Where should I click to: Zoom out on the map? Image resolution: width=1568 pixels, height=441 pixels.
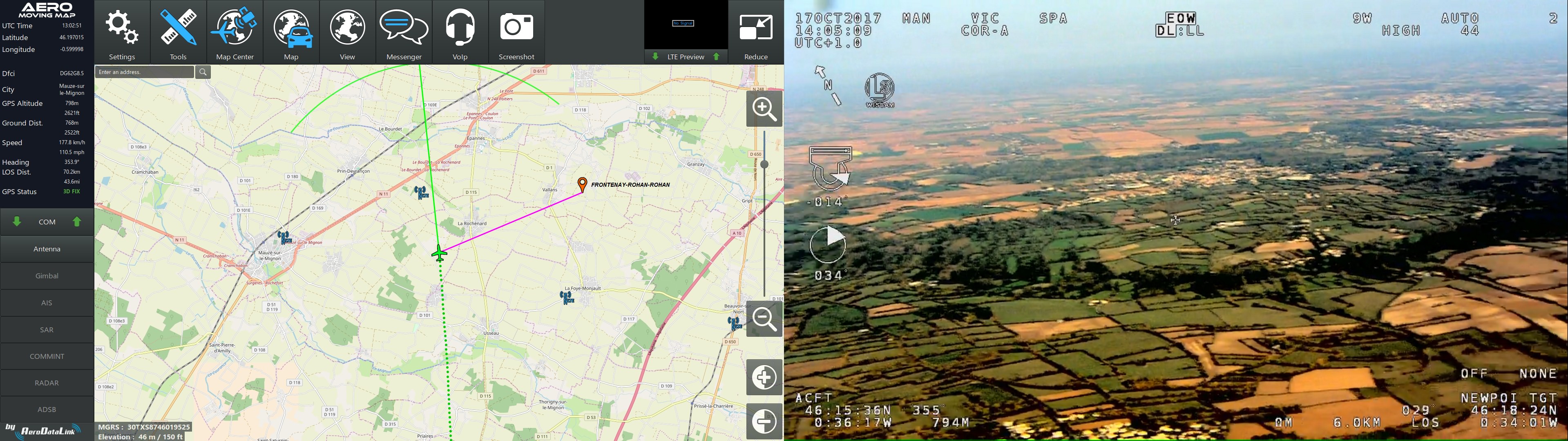pyautogui.click(x=764, y=318)
